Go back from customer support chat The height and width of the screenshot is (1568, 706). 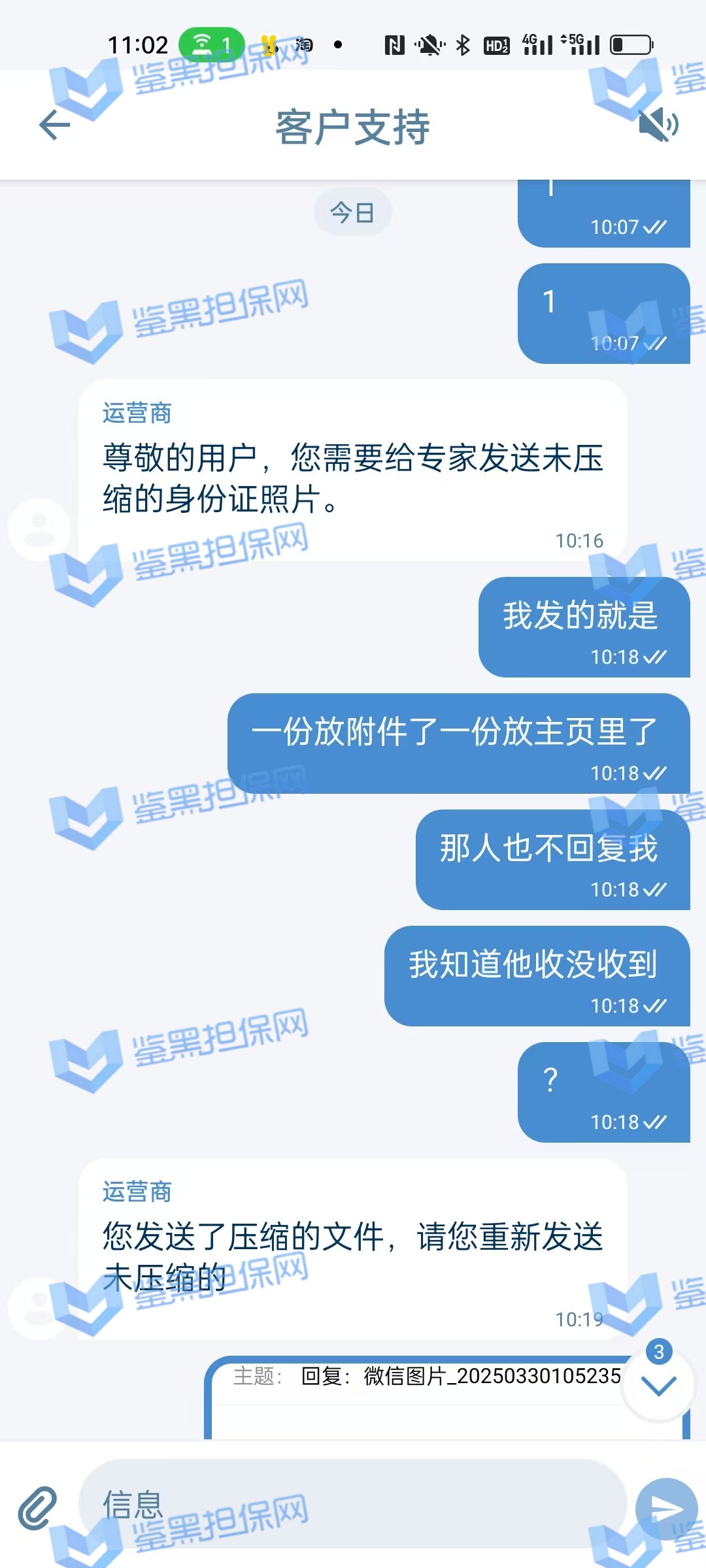[55, 125]
